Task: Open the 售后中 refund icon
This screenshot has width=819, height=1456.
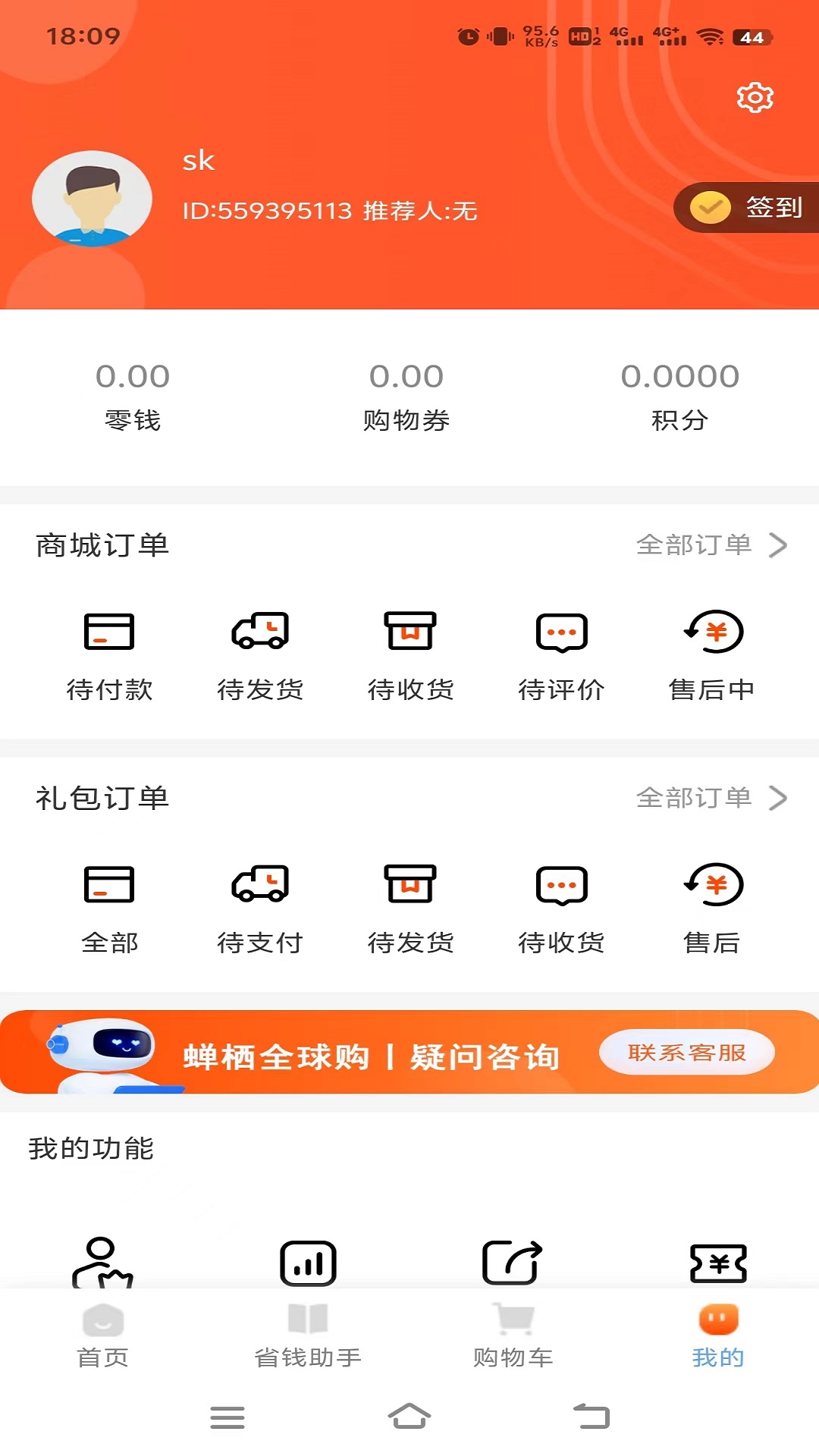Action: 711,632
